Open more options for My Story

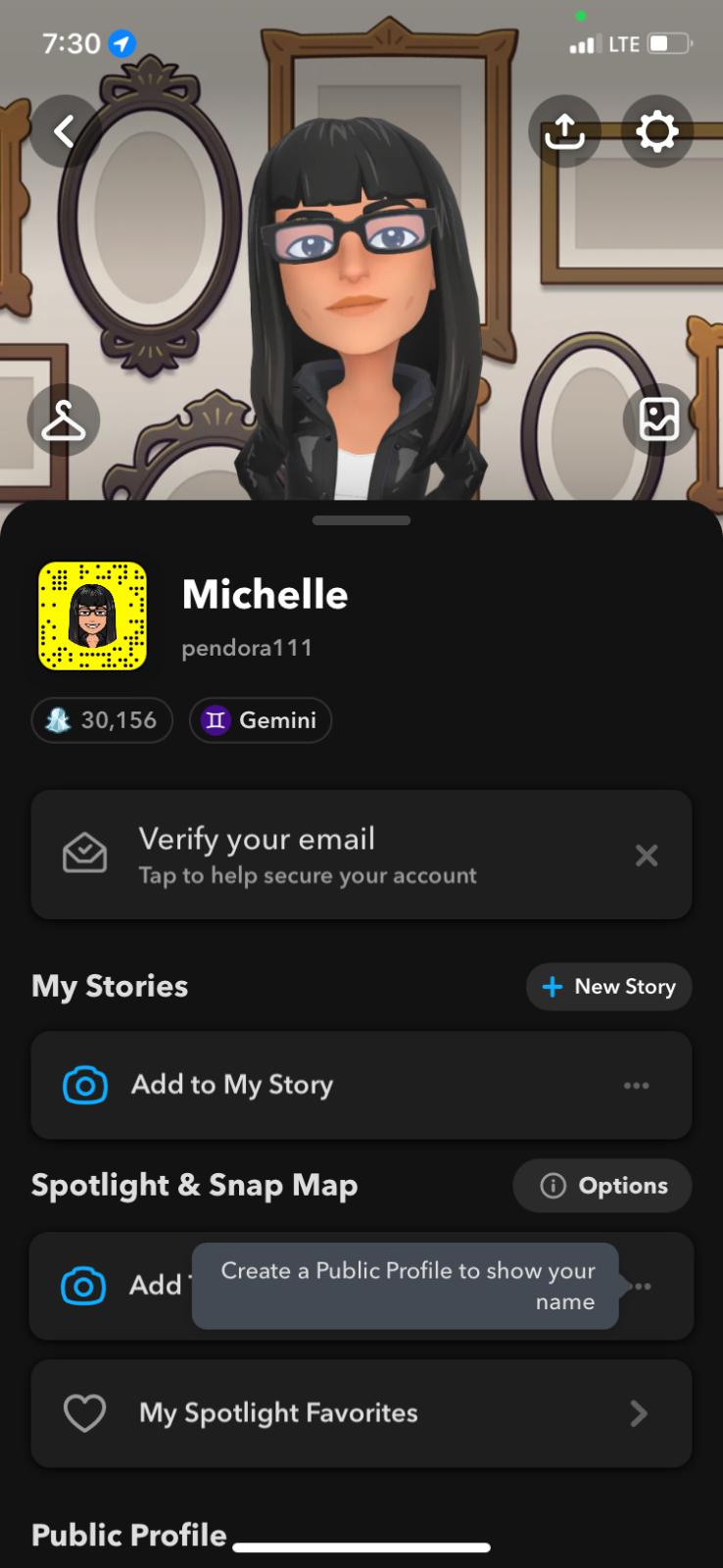[637, 1085]
